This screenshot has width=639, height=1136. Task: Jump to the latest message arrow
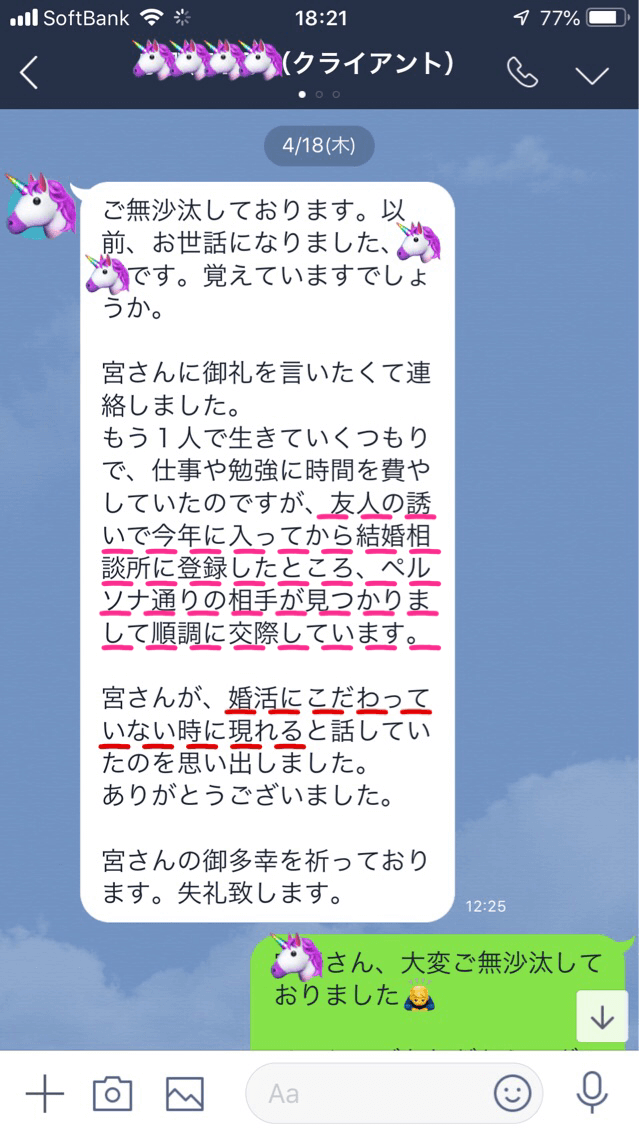(602, 1017)
